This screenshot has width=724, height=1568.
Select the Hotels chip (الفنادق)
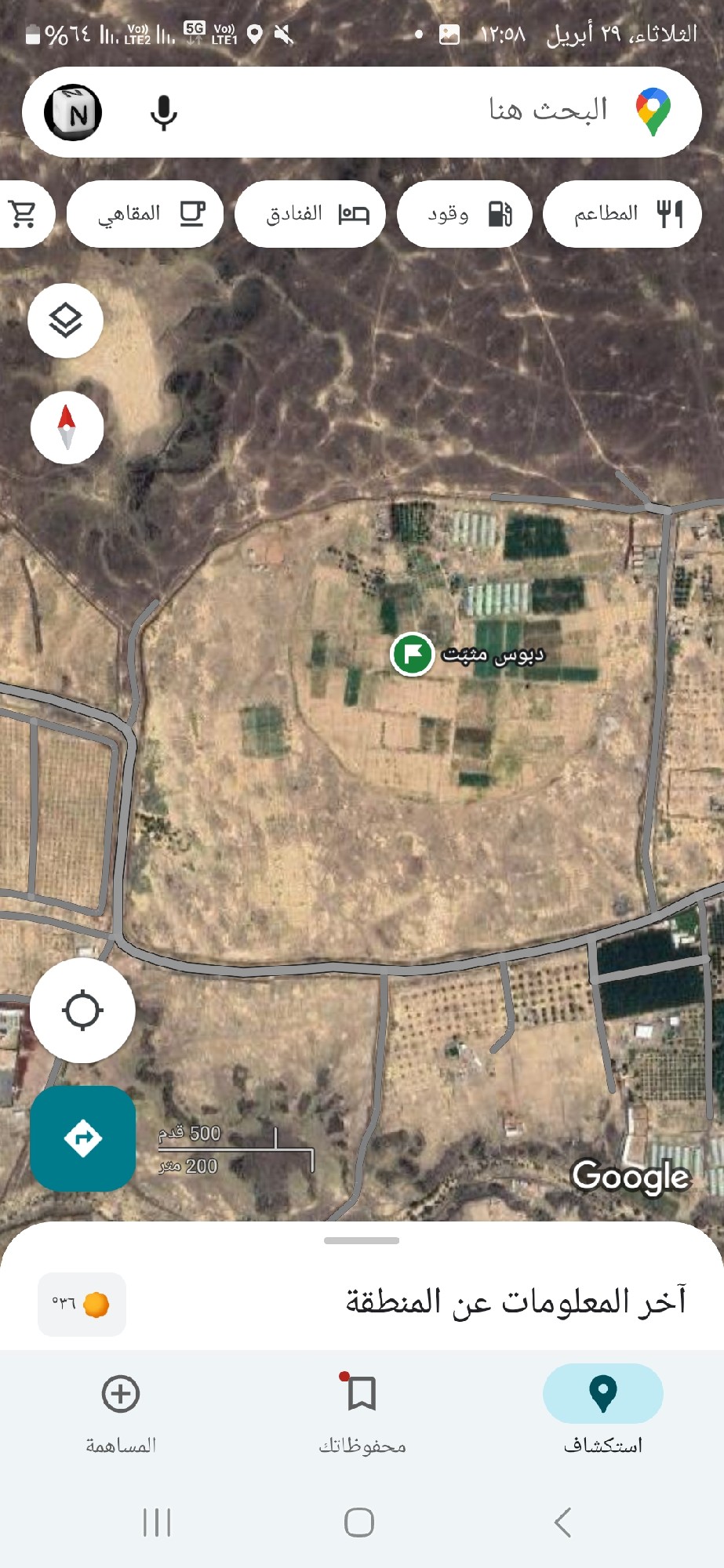coord(311,214)
